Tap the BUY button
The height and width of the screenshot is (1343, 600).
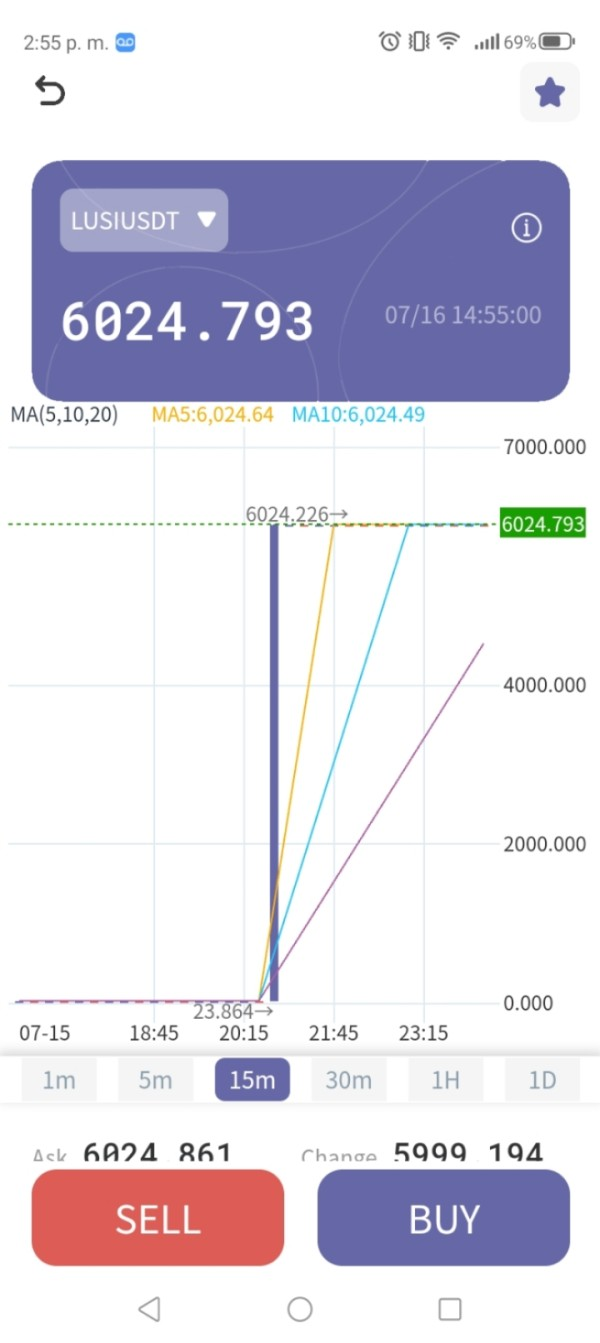click(444, 1218)
